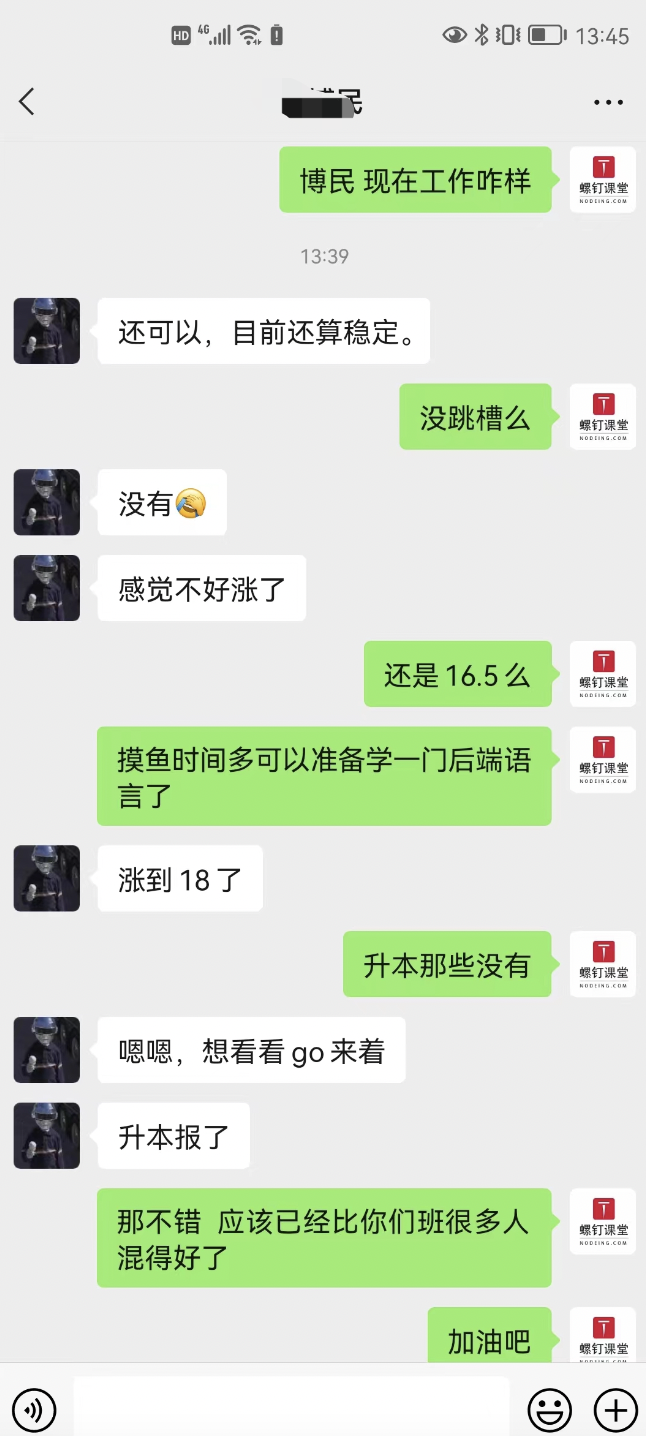
Task: Open contact avatar beside "还可以,目前还算稳定"
Action: coord(46,331)
